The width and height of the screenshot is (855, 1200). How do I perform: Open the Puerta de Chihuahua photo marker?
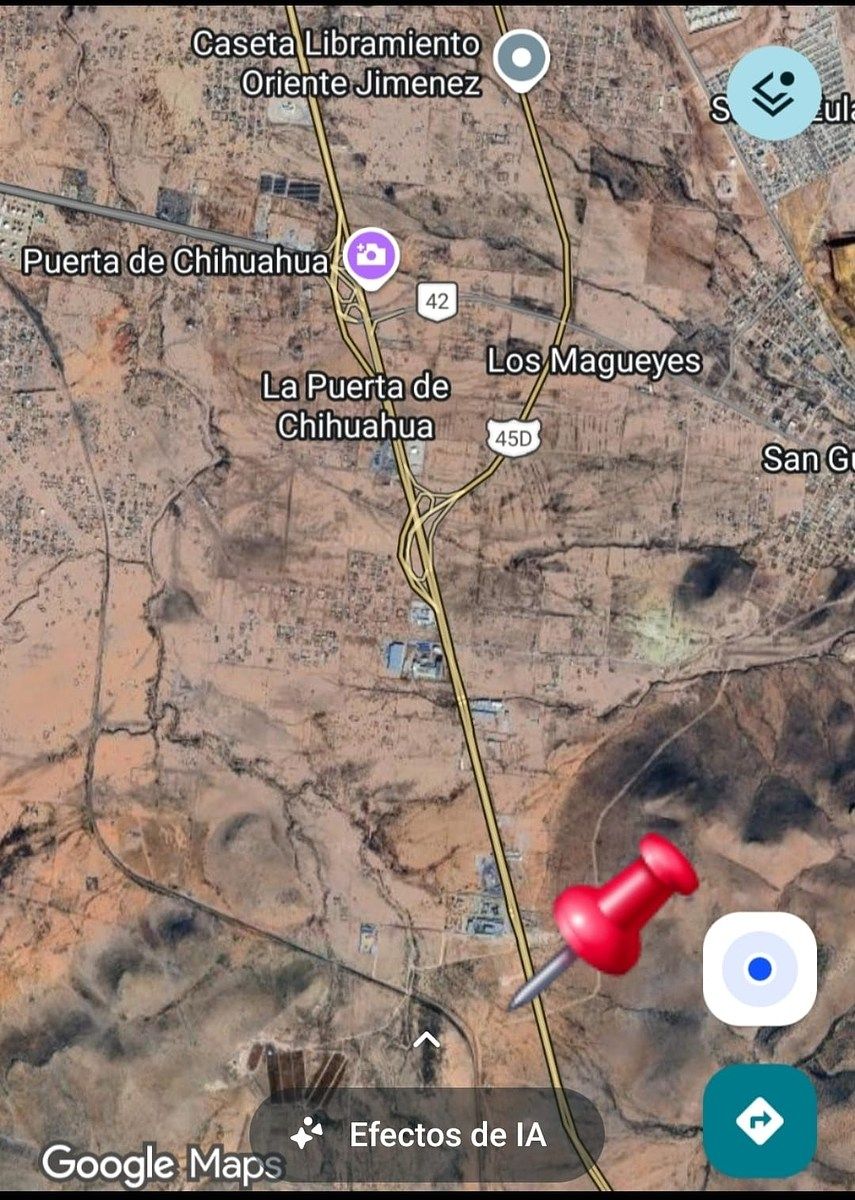point(371,255)
